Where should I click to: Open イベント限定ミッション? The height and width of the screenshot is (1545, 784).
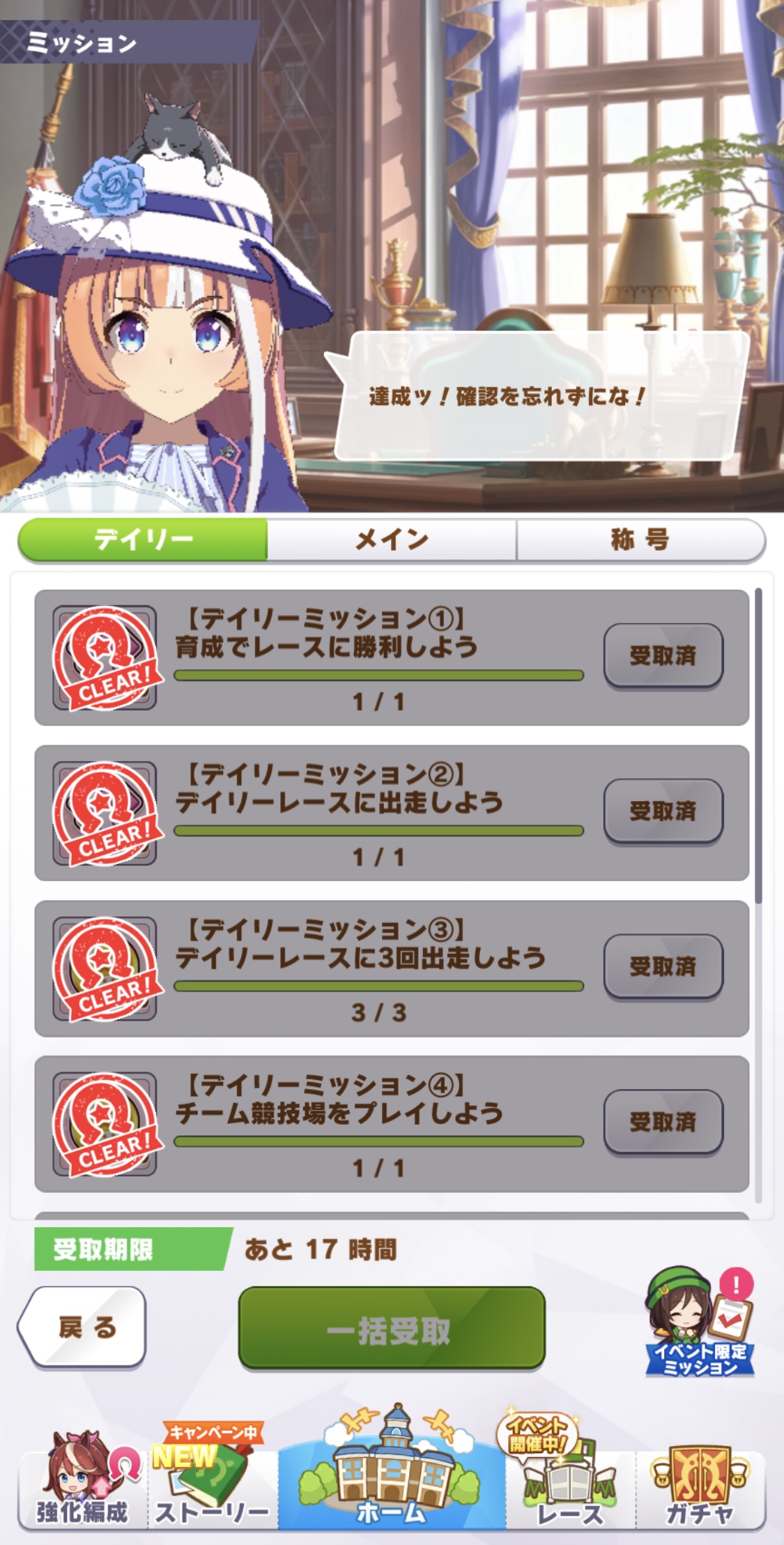pyautogui.click(x=700, y=1323)
